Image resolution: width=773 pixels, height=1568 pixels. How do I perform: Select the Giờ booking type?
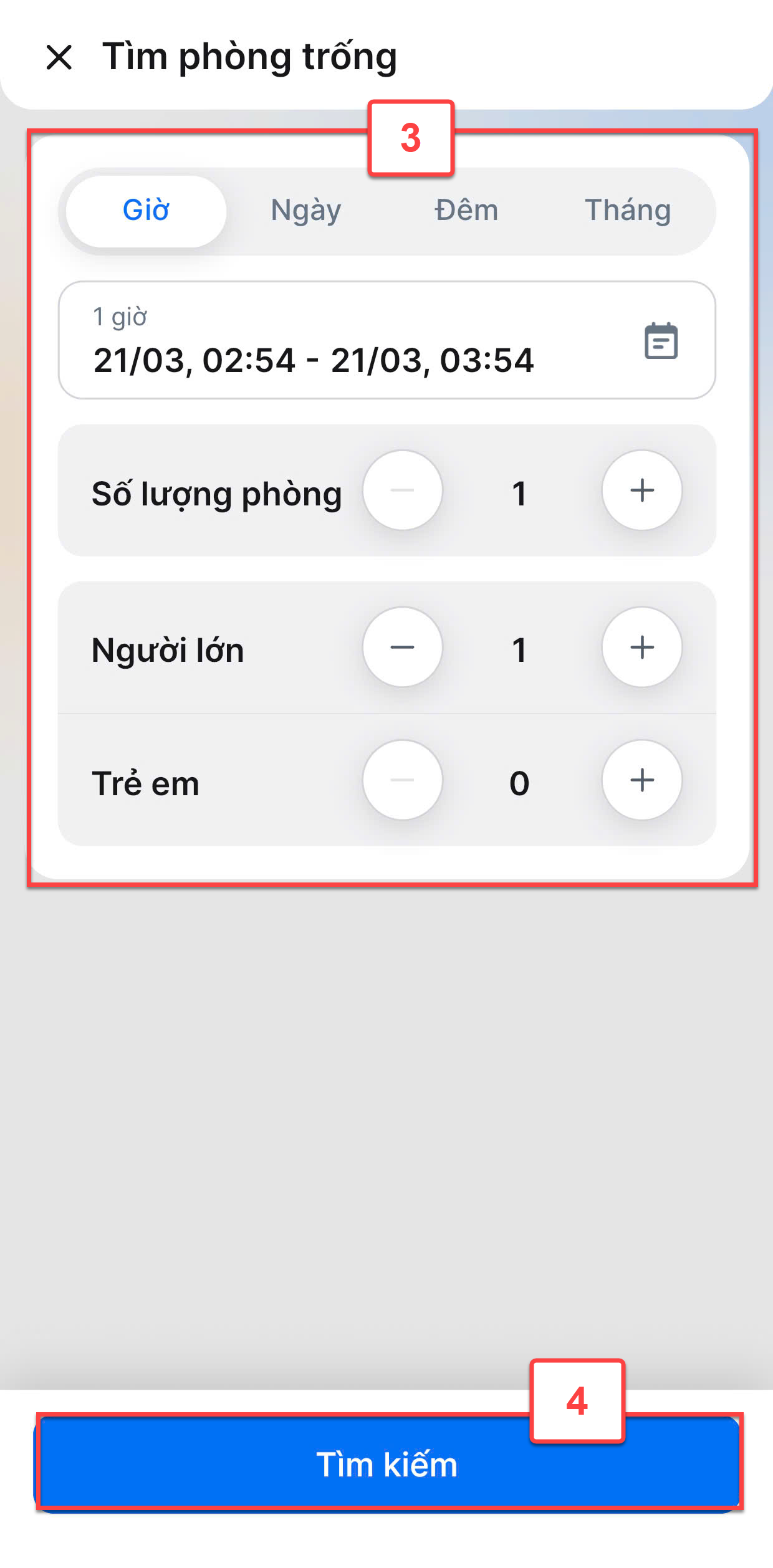[146, 211]
